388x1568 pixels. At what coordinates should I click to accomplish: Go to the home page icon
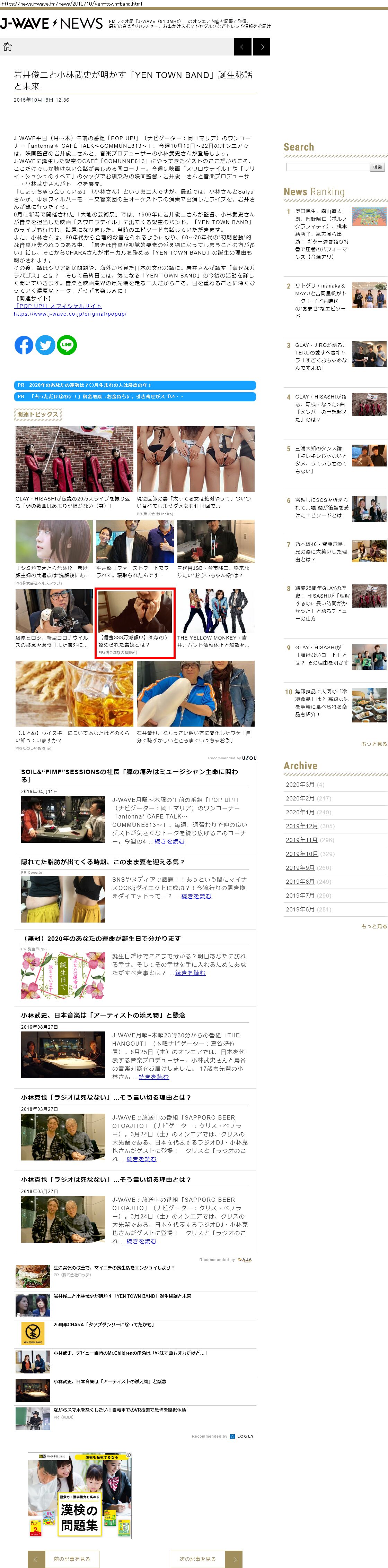pyautogui.click(x=8, y=47)
